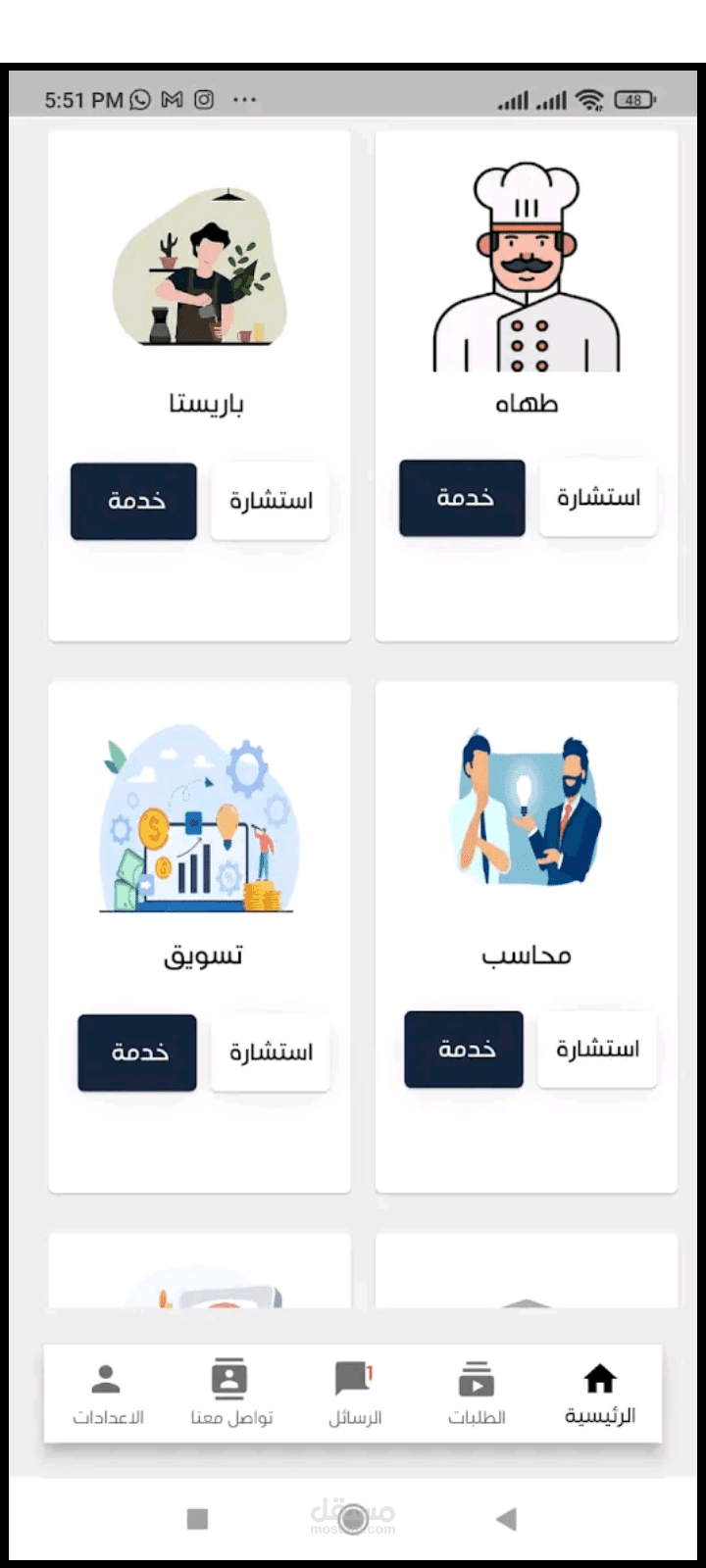Image resolution: width=706 pixels, height=1568 pixels.
Task: Request استشارة for باريستا
Action: [x=271, y=501]
